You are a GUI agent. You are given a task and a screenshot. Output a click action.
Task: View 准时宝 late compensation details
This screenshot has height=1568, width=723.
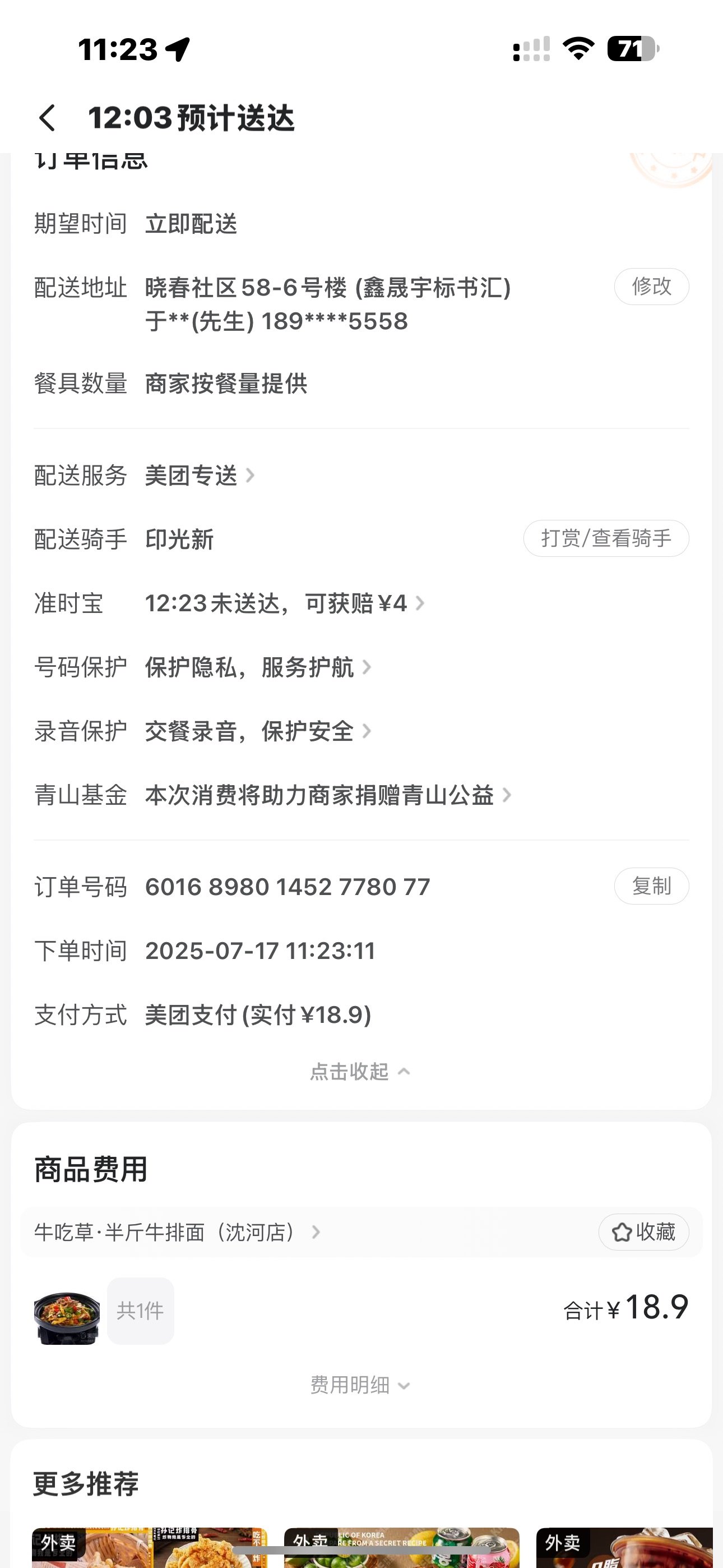[284, 603]
